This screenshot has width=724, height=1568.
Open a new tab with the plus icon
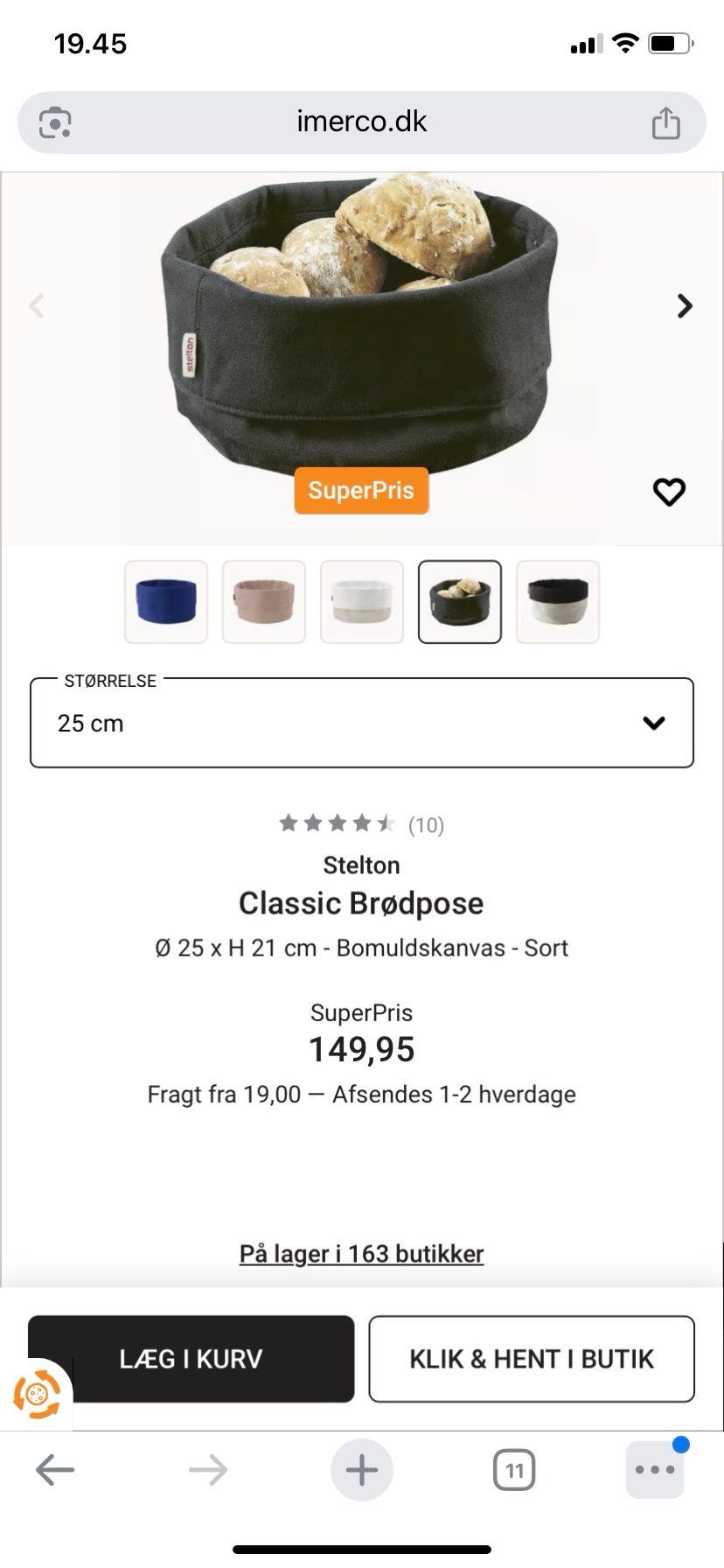click(361, 1469)
